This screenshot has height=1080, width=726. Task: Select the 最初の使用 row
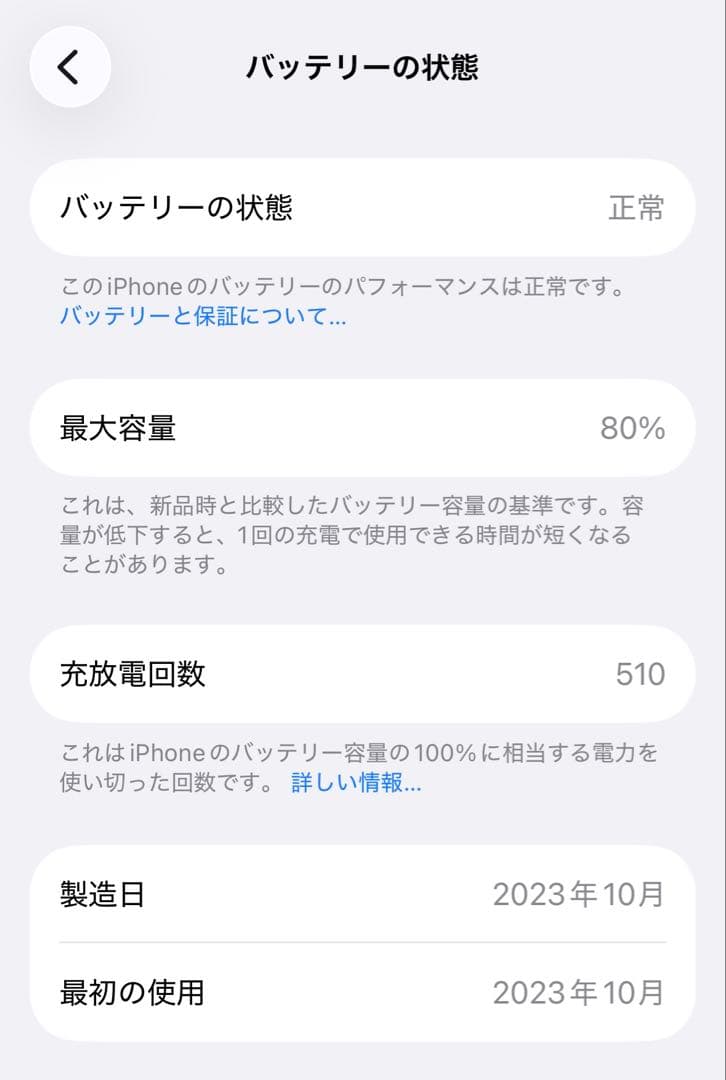point(363,991)
